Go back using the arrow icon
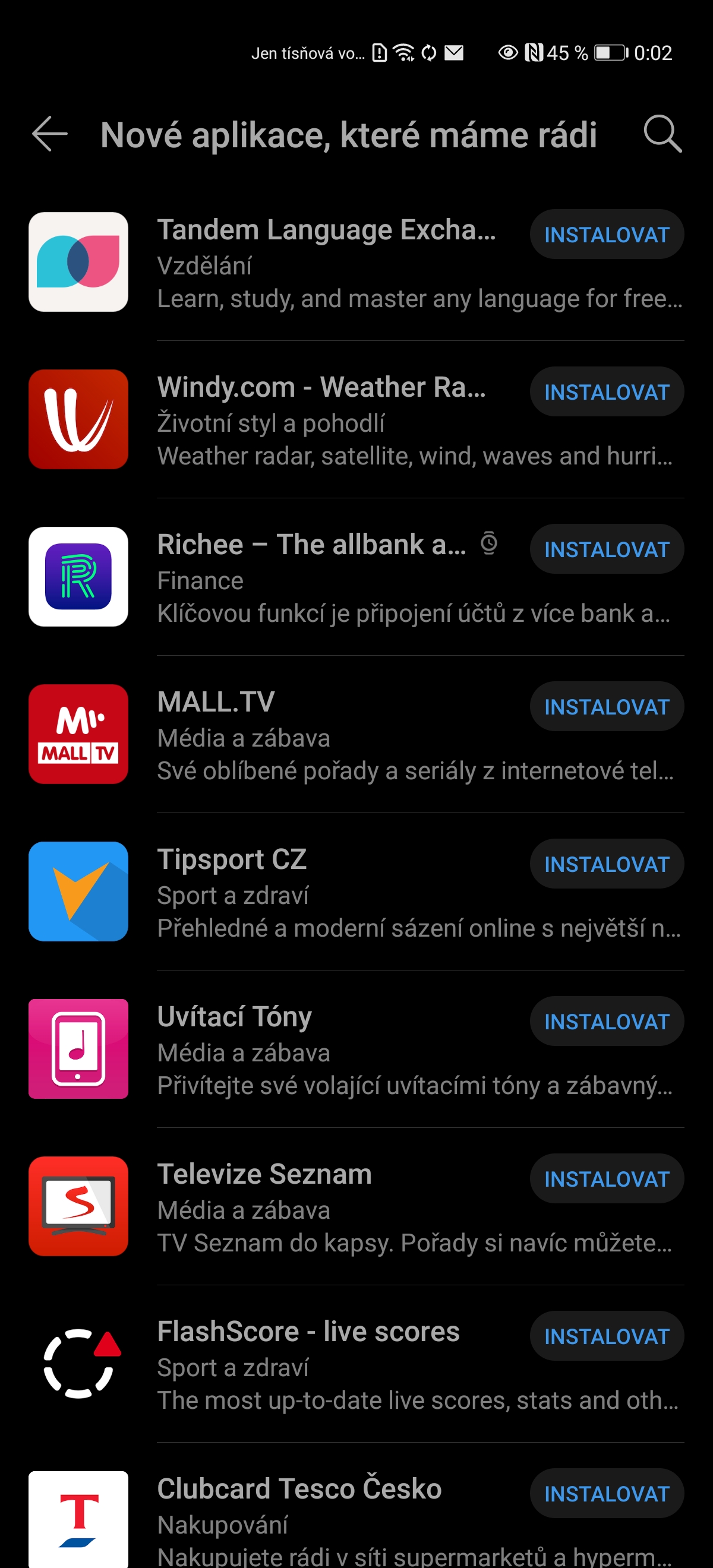 click(50, 134)
